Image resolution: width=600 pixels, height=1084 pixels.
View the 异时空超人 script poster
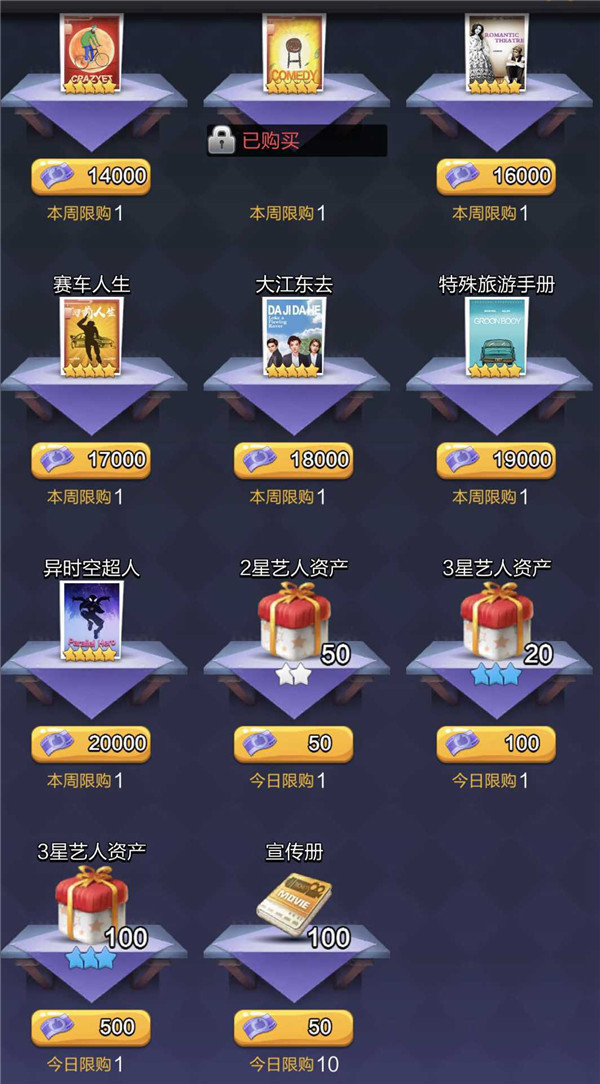[91, 621]
